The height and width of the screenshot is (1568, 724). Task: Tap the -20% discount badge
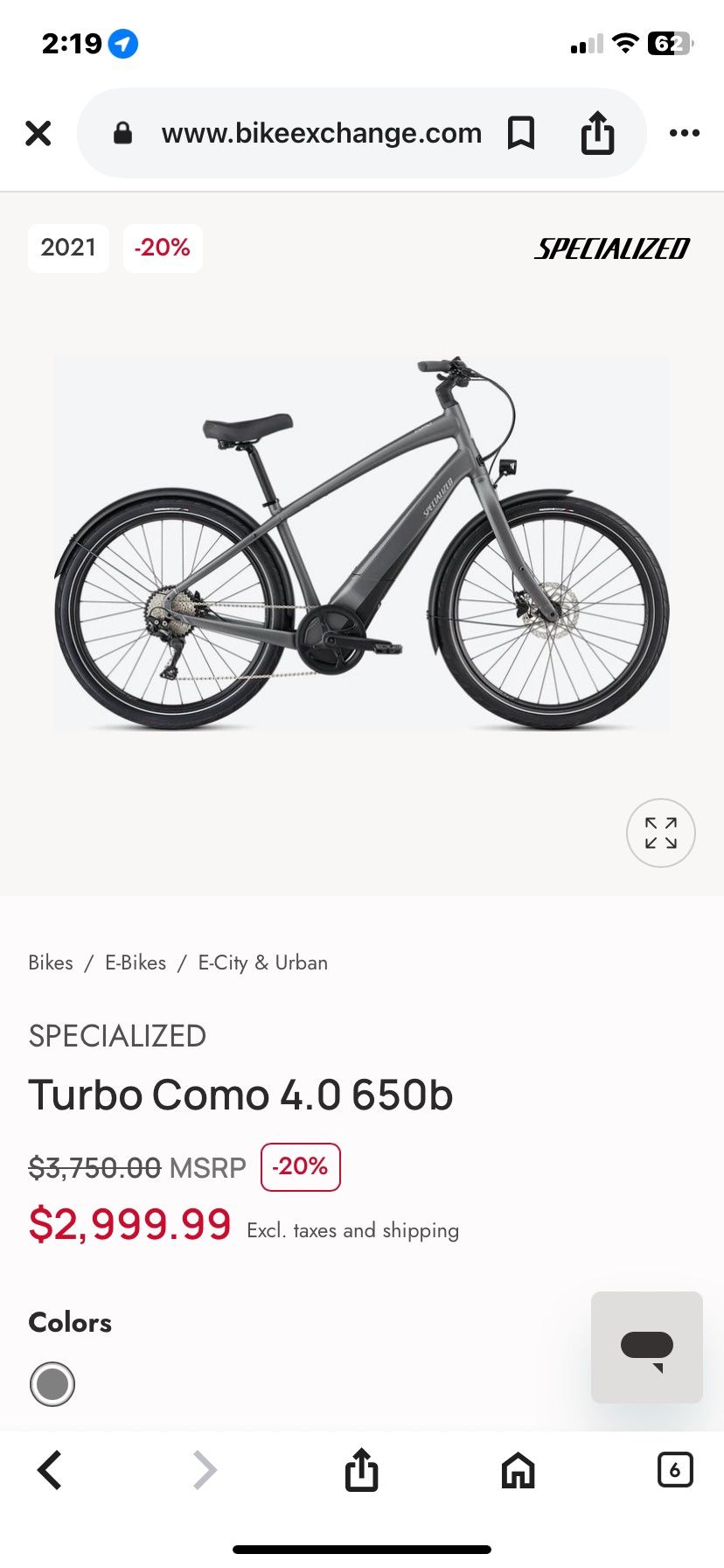(163, 248)
